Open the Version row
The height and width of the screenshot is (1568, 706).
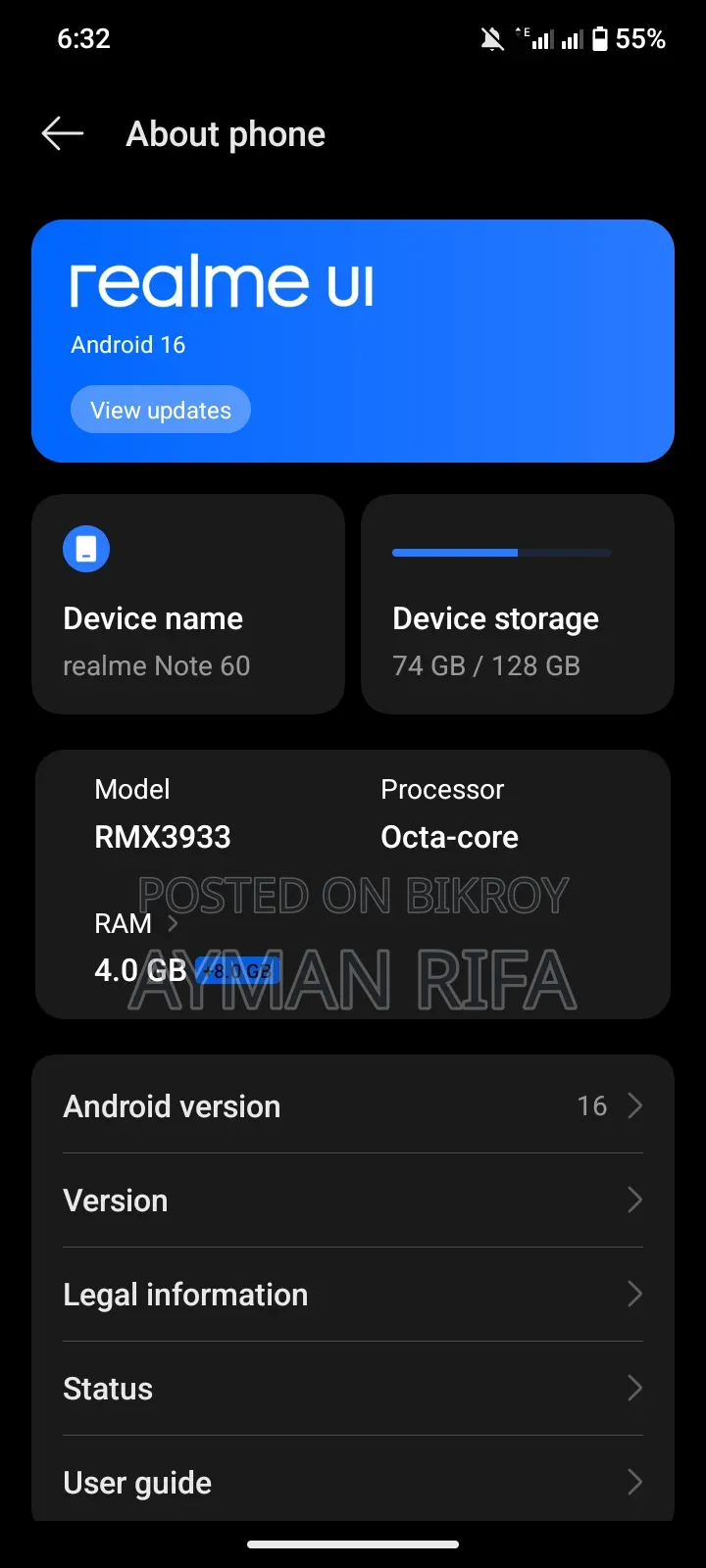(353, 1200)
